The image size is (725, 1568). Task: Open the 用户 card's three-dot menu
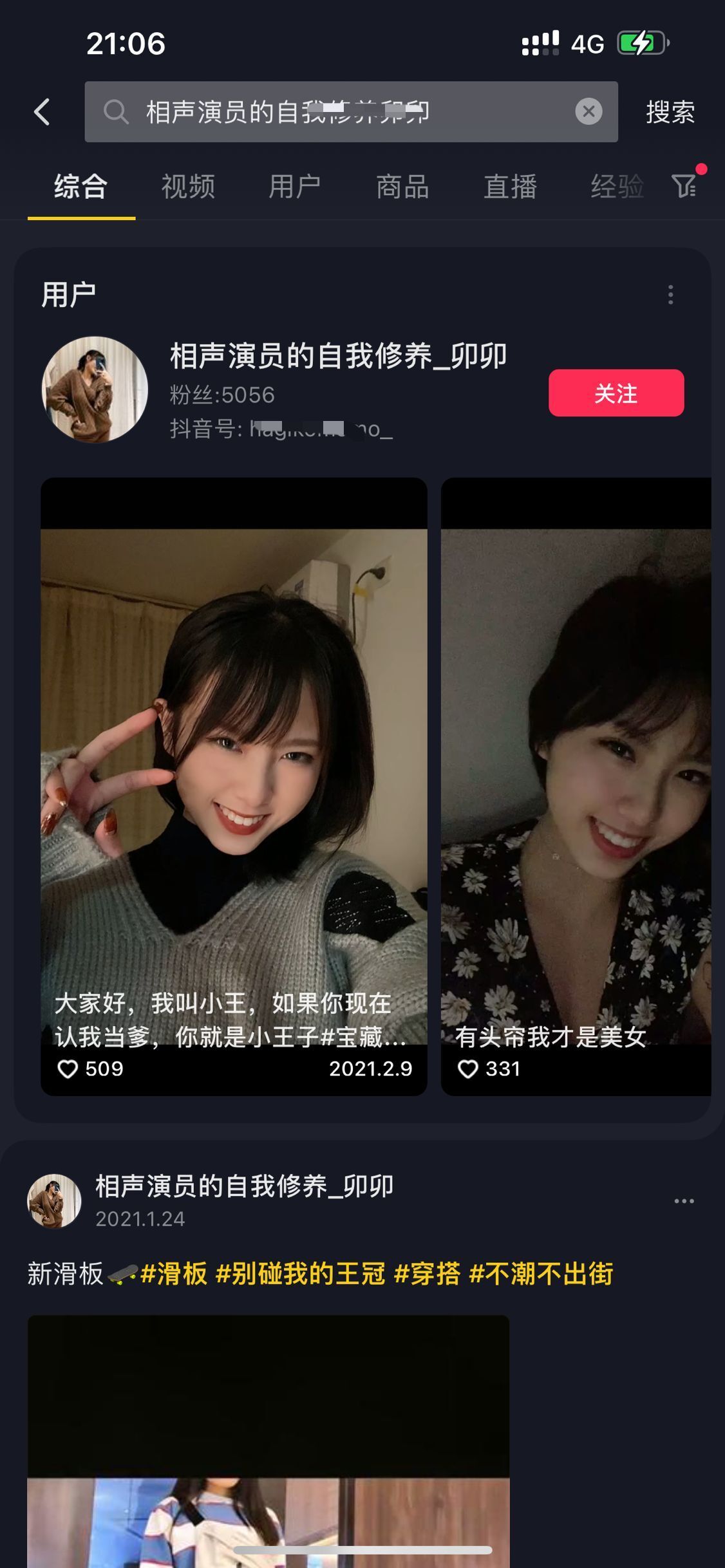click(670, 295)
